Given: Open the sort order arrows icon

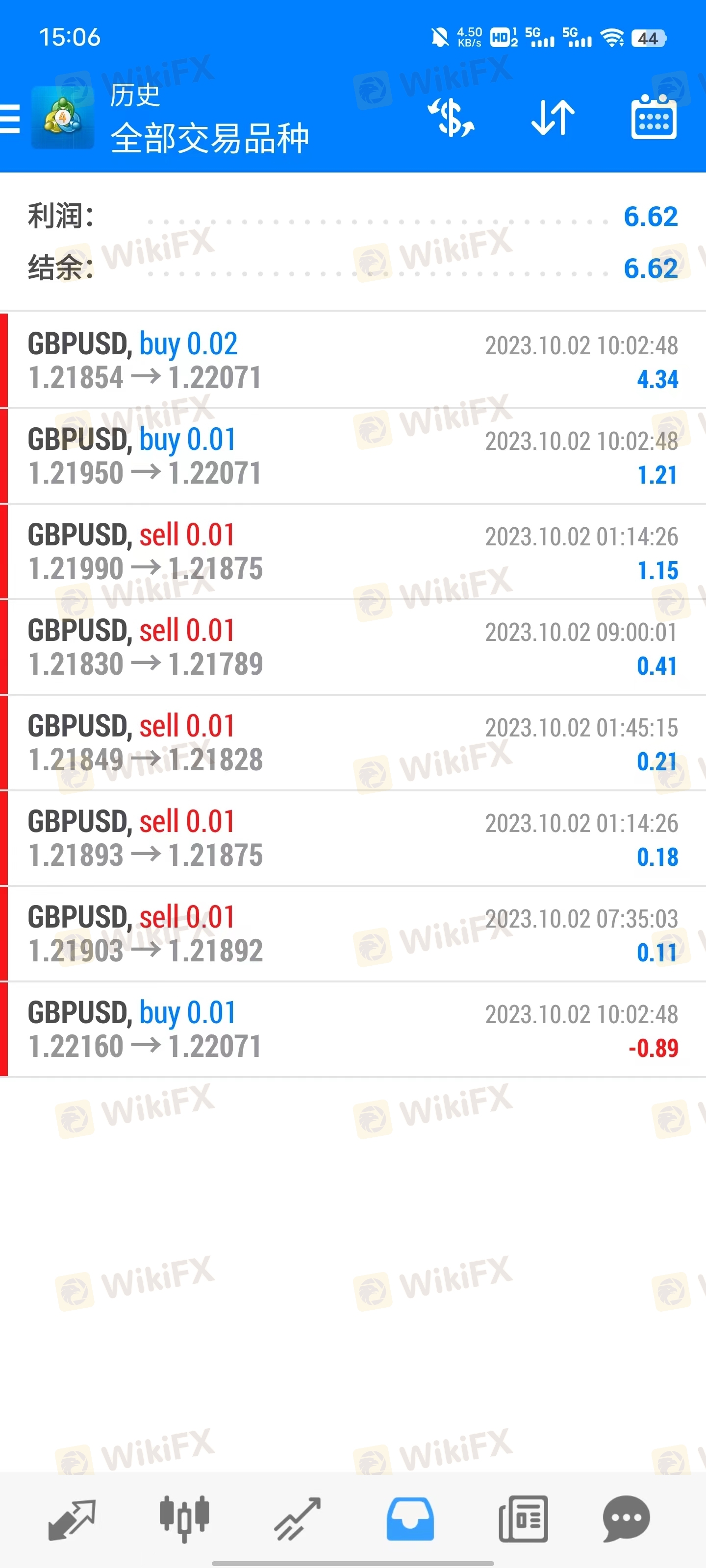Looking at the screenshot, I should point(553,118).
